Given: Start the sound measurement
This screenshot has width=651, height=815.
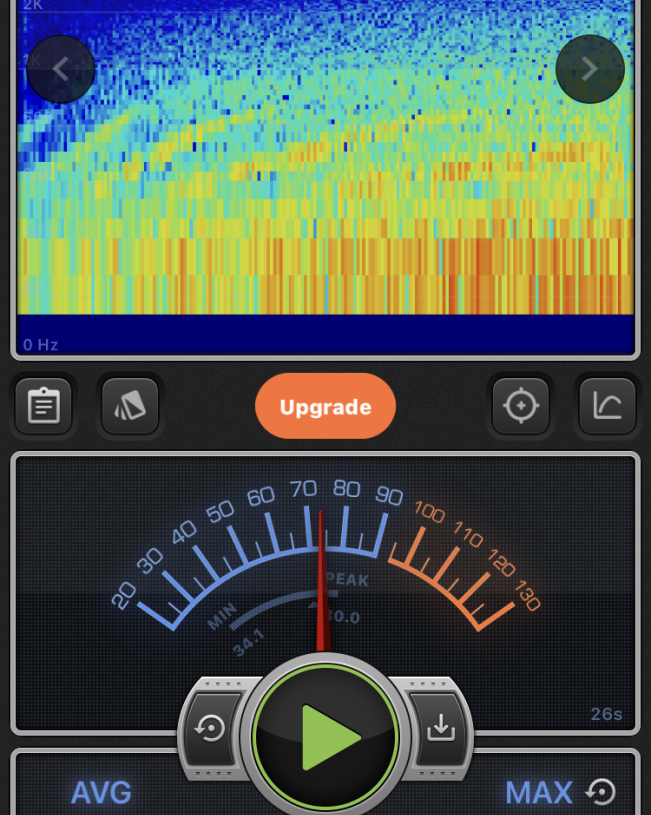Looking at the screenshot, I should tap(326, 738).
